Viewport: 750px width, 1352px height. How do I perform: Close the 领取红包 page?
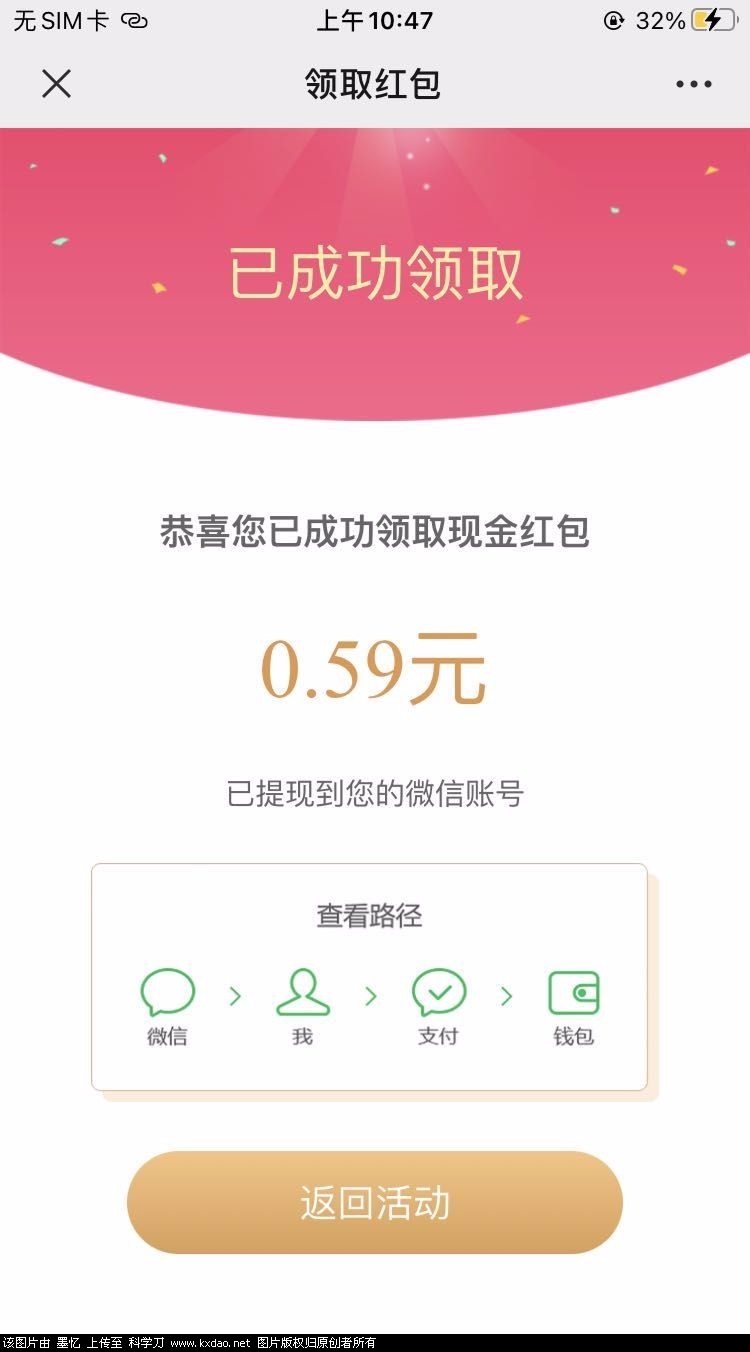point(57,84)
